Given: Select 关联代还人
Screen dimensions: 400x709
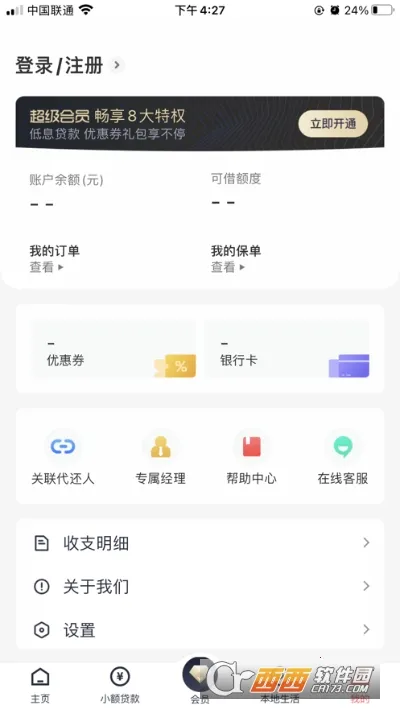Looking at the screenshot, I should (x=63, y=458).
